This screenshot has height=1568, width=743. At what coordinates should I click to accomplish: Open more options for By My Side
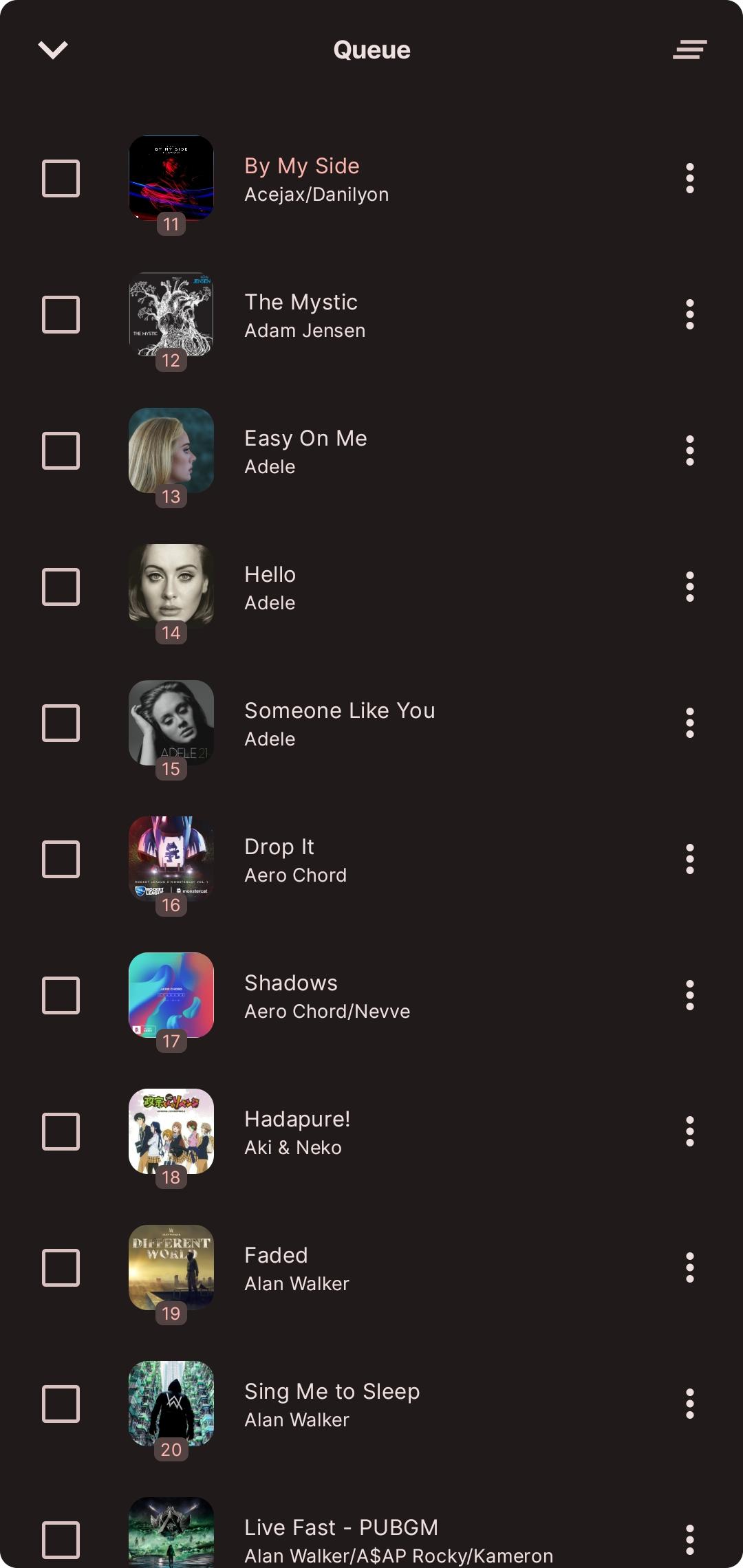(x=689, y=179)
